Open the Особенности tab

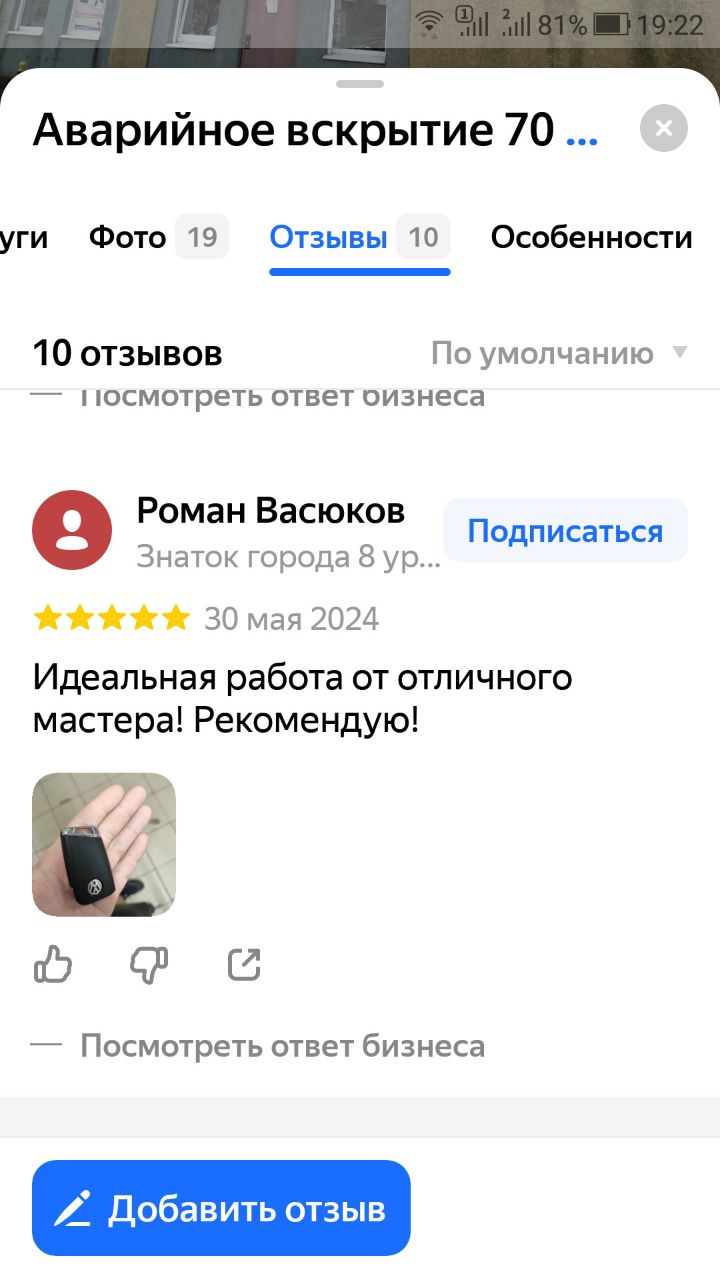592,238
